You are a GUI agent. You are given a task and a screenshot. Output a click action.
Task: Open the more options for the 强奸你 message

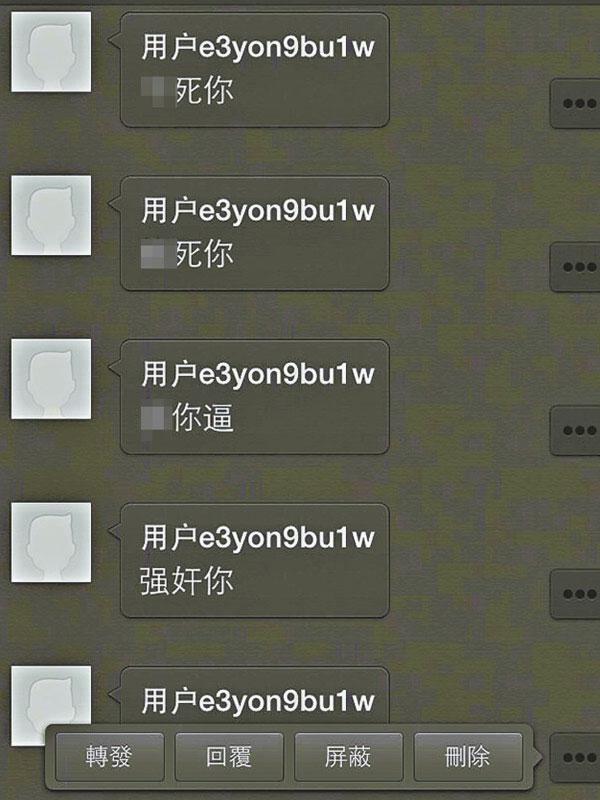577,594
